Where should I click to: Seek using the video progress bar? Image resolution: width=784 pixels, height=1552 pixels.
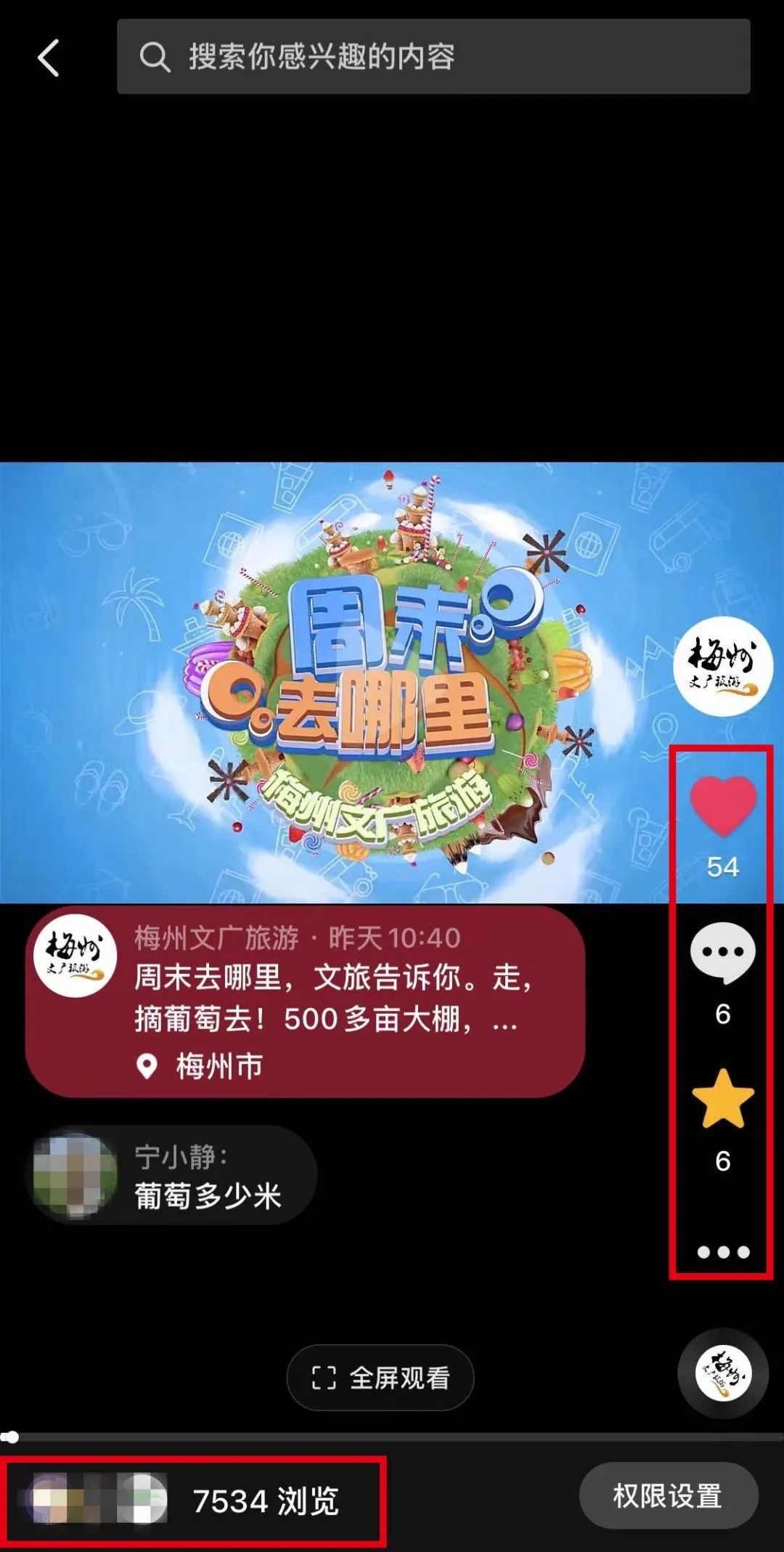coord(392,1437)
